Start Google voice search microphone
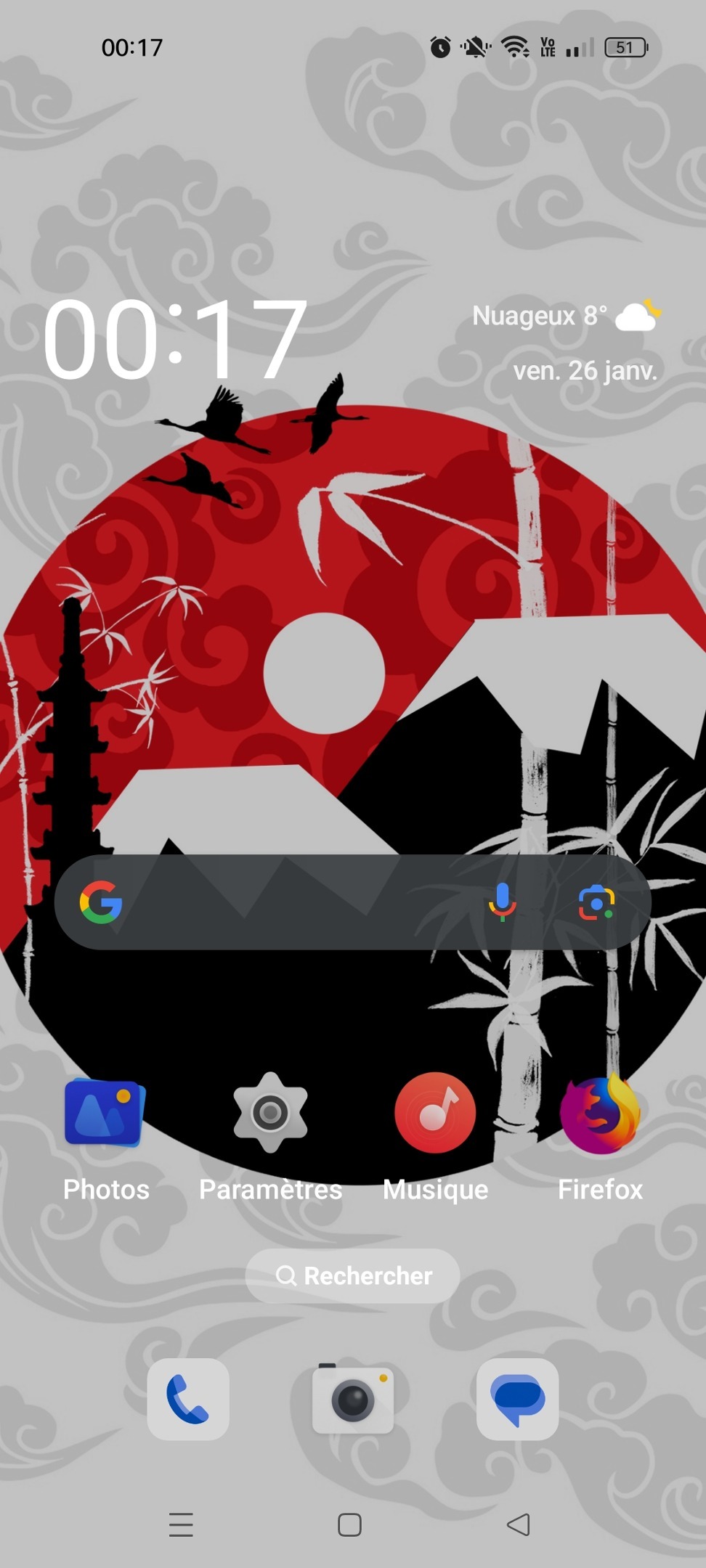 point(502,902)
